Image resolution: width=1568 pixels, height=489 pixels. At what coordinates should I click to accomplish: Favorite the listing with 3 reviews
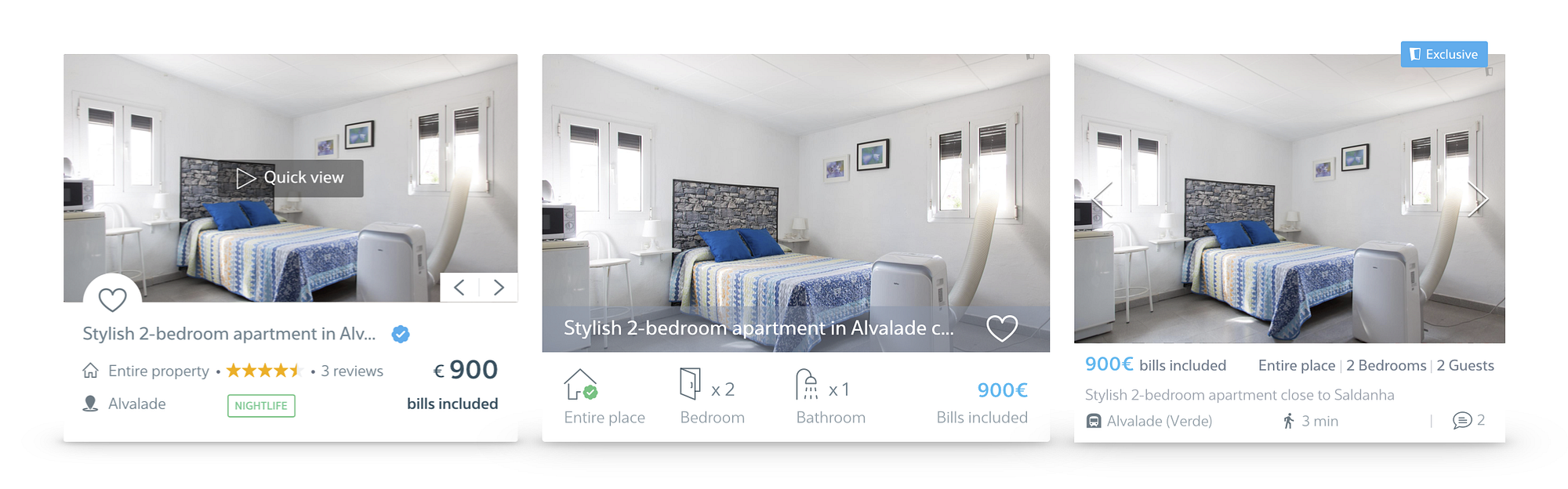click(x=112, y=299)
